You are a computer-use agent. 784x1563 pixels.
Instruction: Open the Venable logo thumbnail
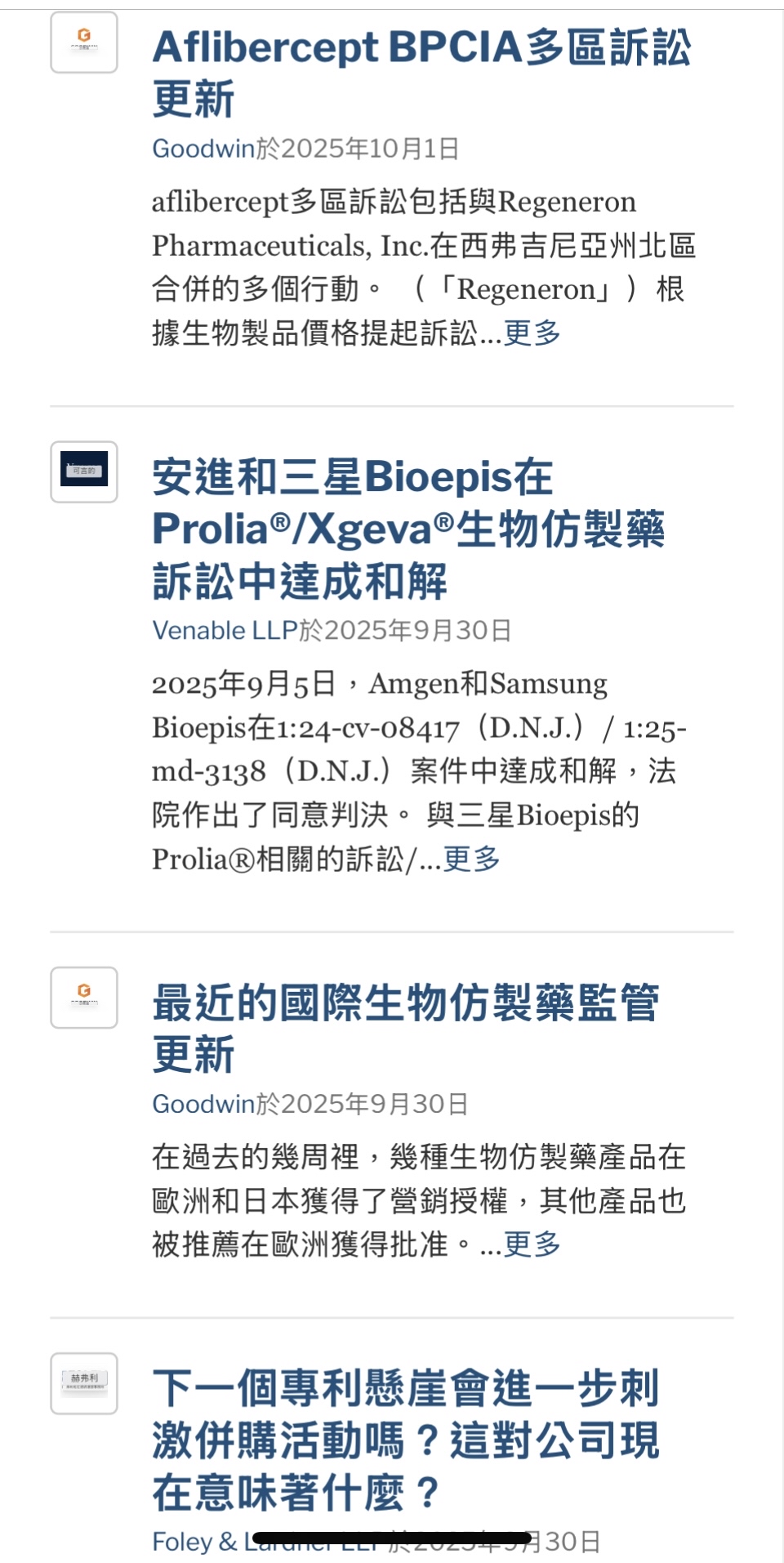pyautogui.click(x=84, y=471)
